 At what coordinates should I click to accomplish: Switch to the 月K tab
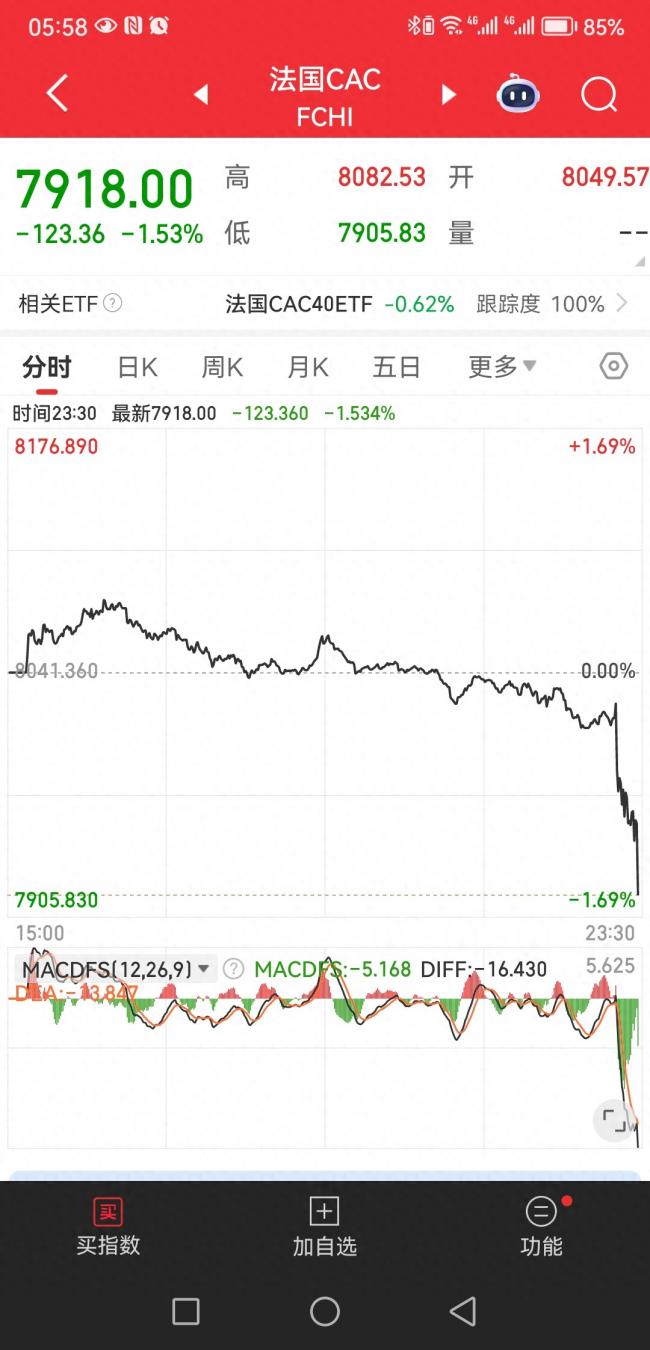click(x=307, y=367)
